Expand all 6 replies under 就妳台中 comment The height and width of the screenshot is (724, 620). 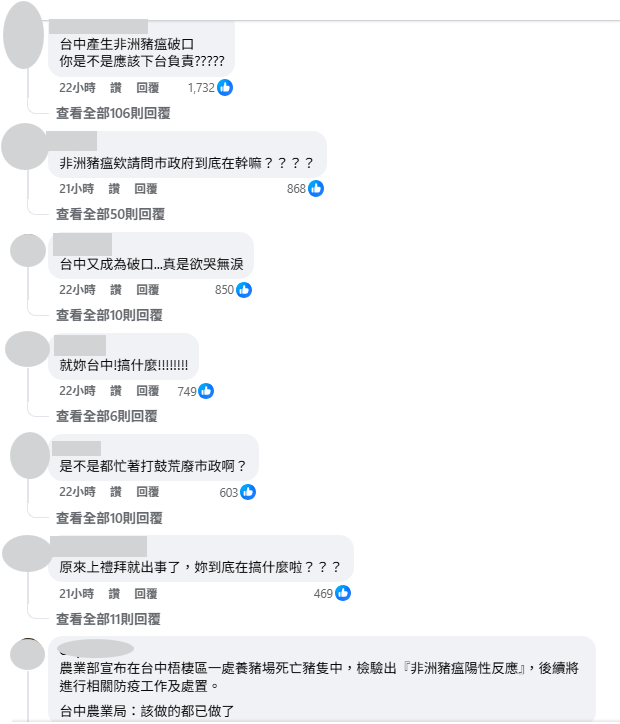pyautogui.click(x=106, y=416)
